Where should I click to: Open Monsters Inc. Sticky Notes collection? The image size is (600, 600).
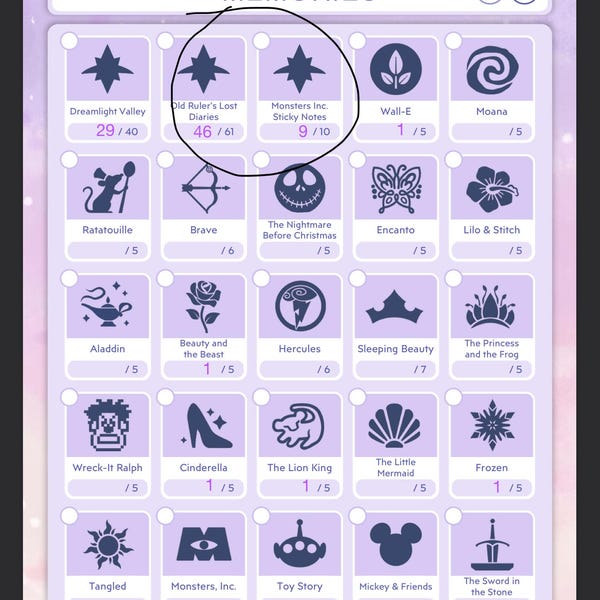point(300,89)
